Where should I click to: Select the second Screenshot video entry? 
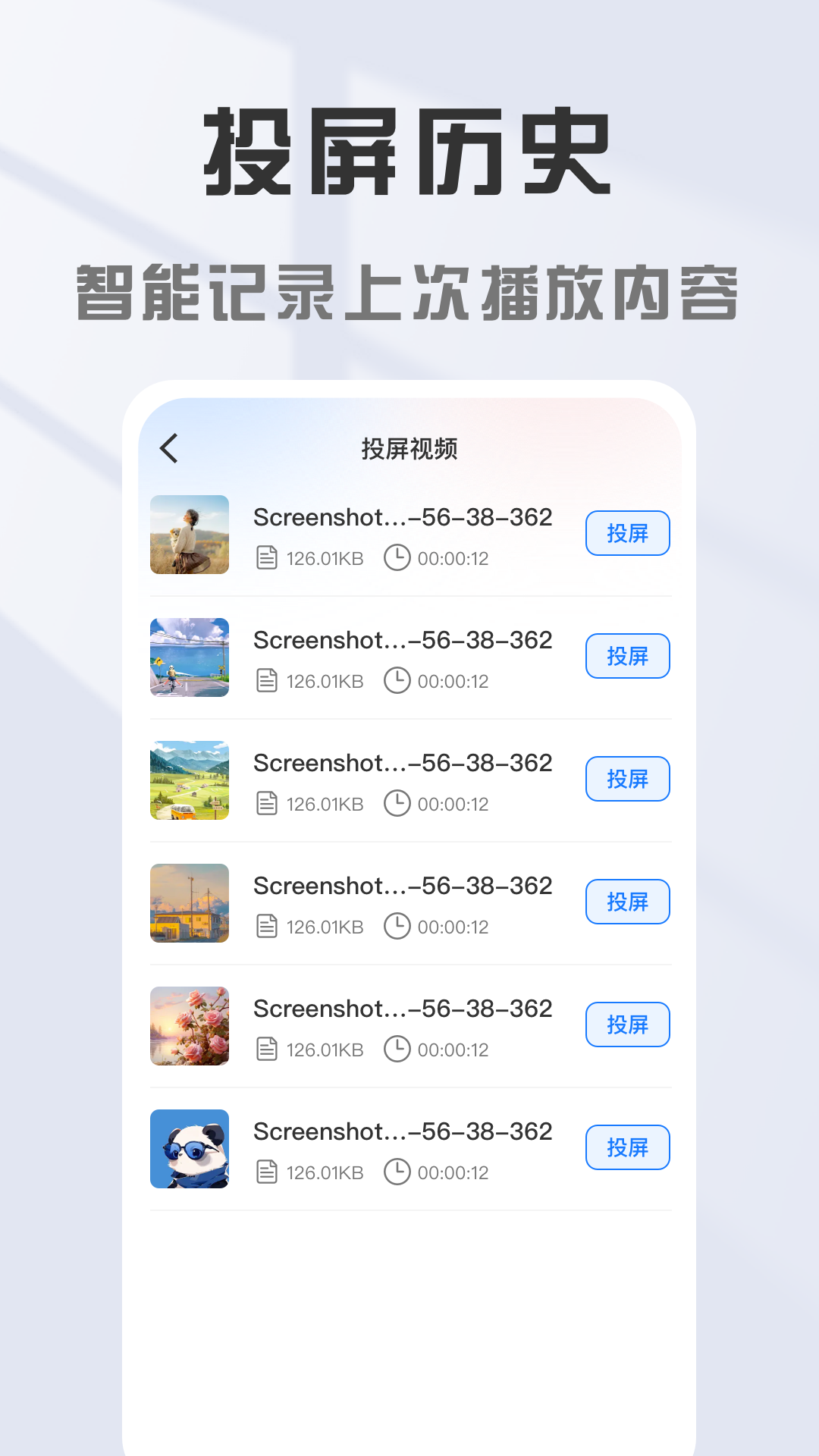click(402, 641)
